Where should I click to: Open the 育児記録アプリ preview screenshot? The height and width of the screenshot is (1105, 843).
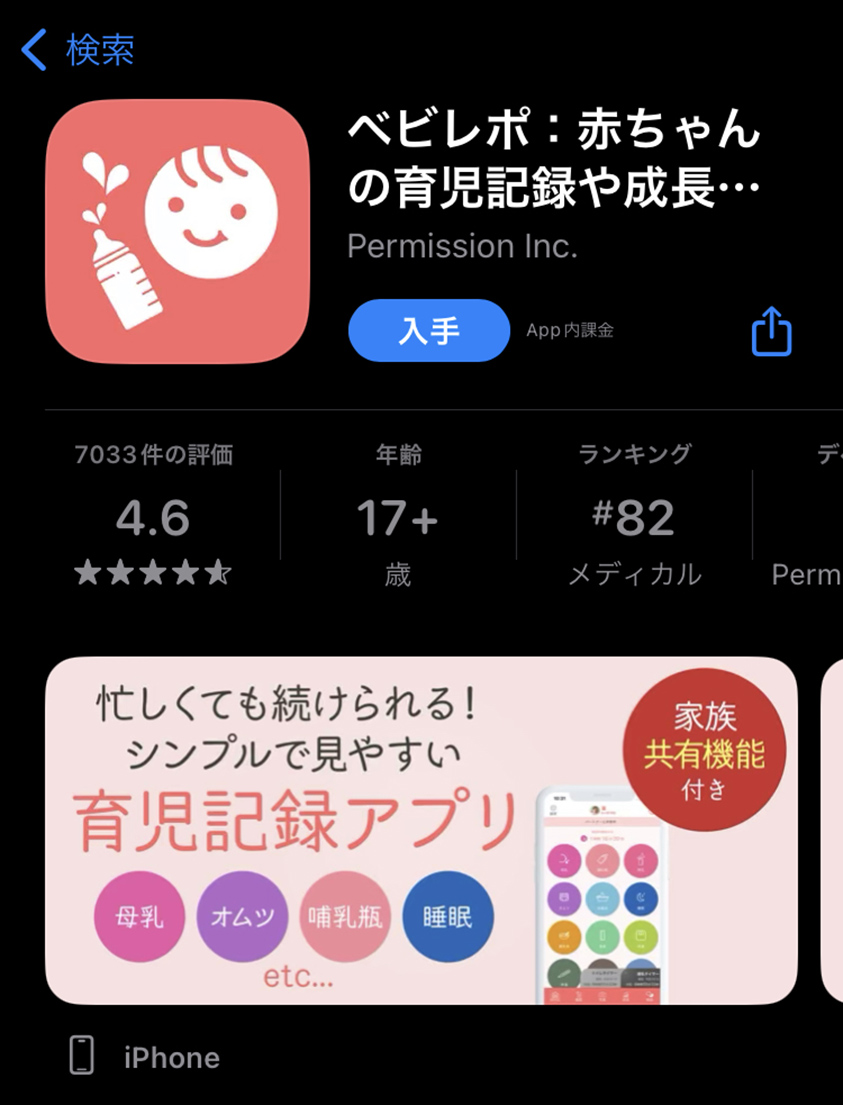click(x=420, y=829)
